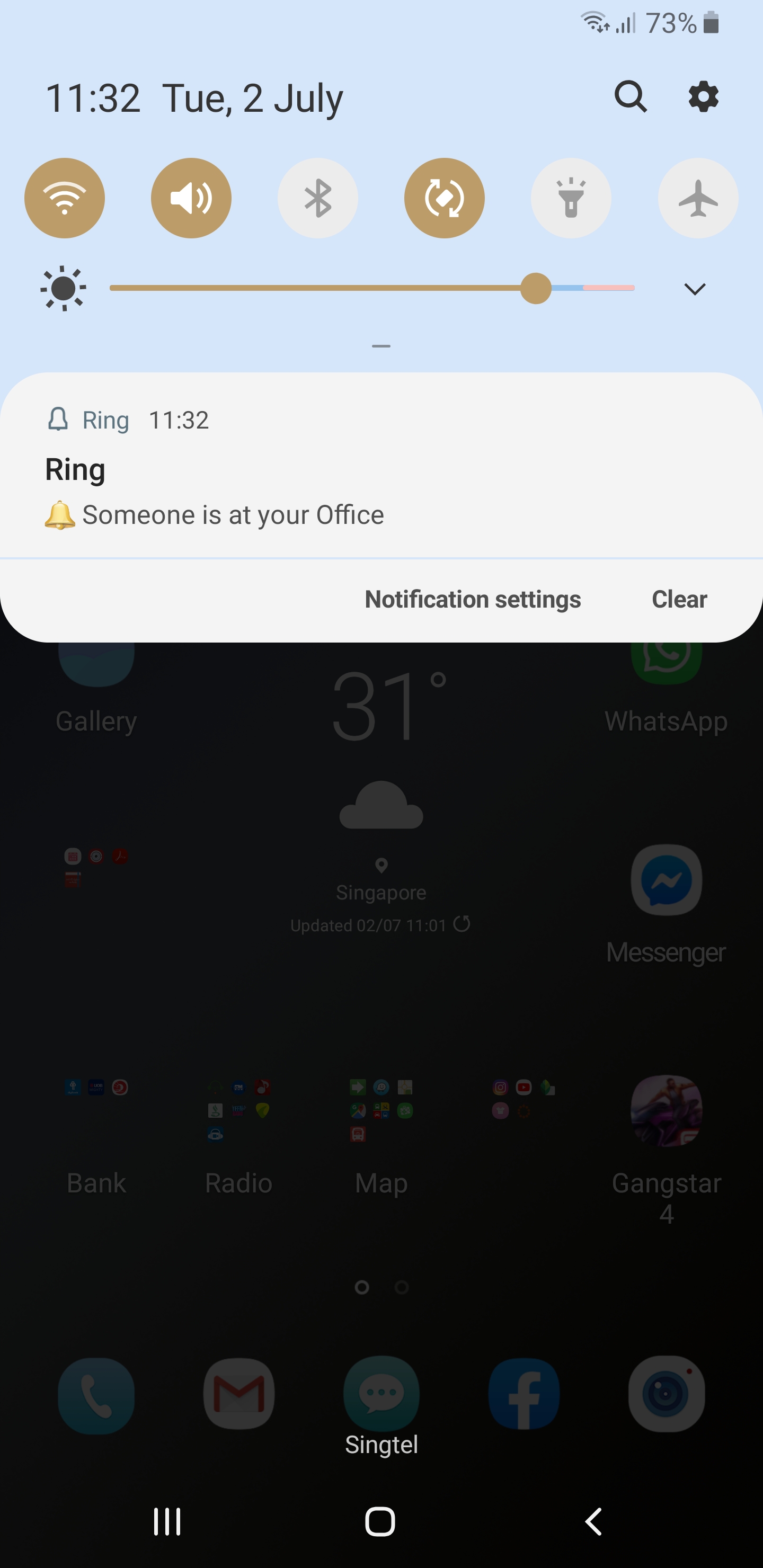The height and width of the screenshot is (1568, 763).
Task: Launch the Phone dialer app
Action: pyautogui.click(x=96, y=1394)
